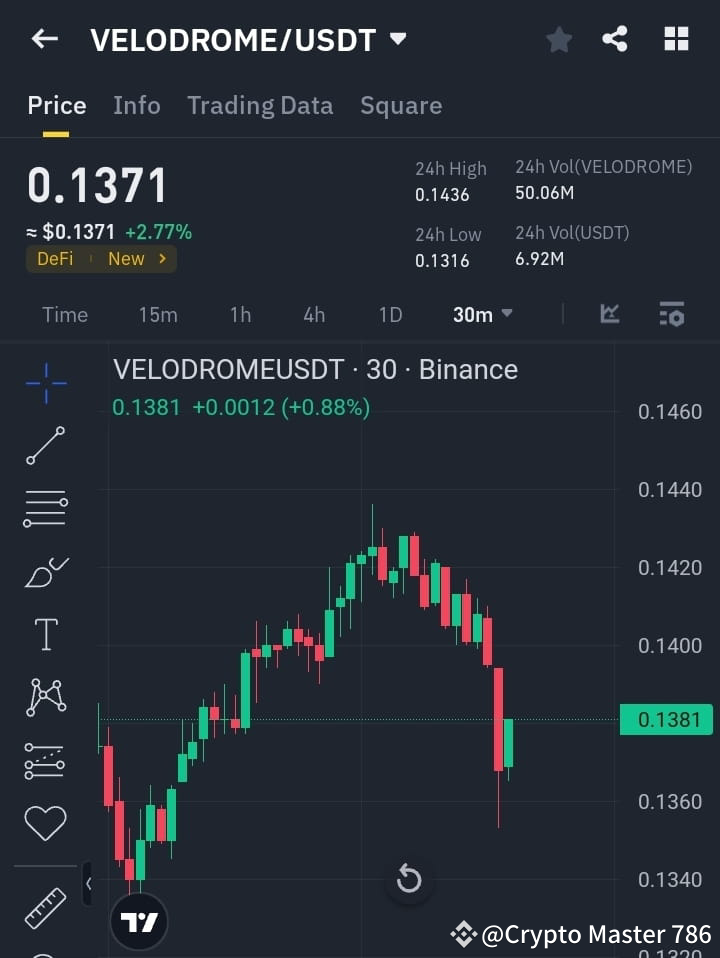The image size is (720, 958).
Task: Open chart display settings
Action: point(671,314)
